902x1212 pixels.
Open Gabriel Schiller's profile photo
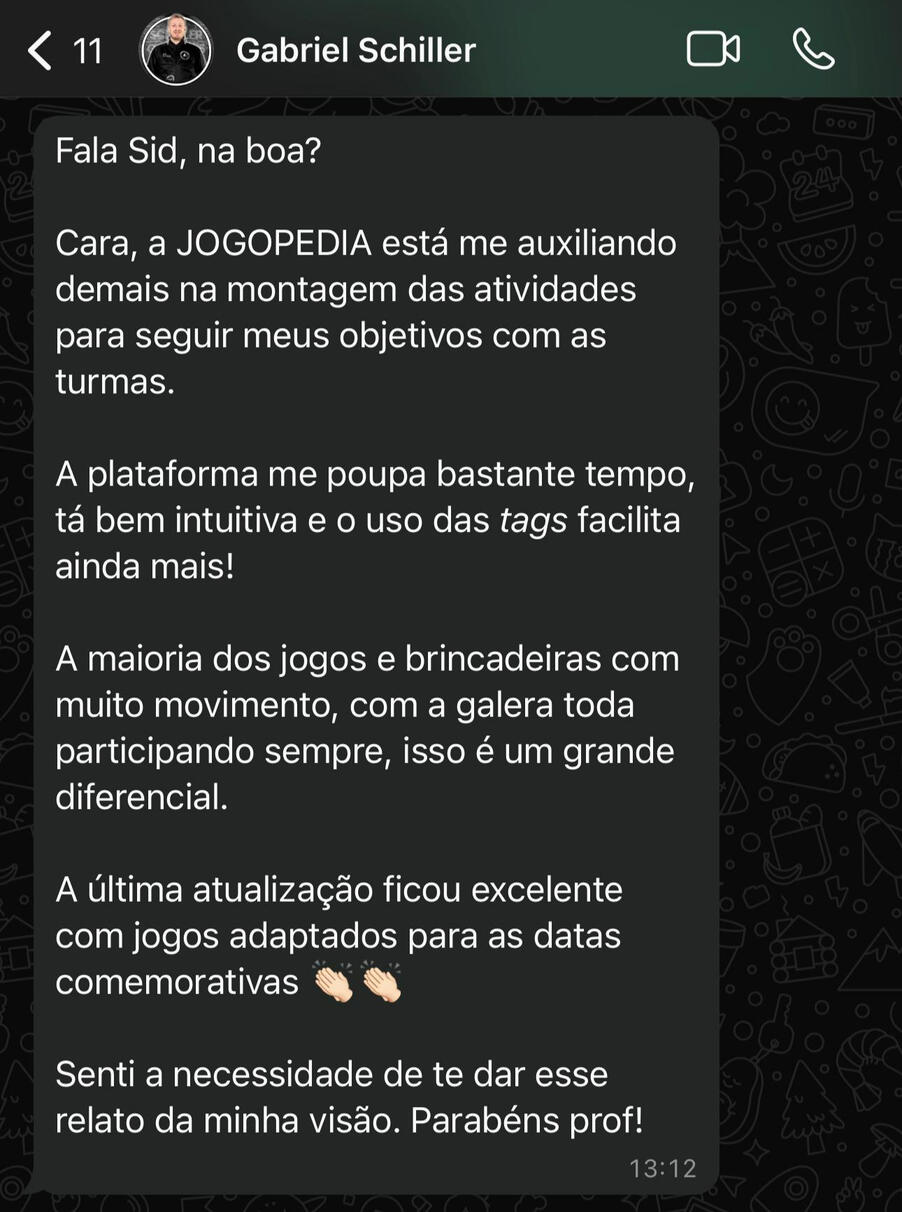click(x=176, y=50)
